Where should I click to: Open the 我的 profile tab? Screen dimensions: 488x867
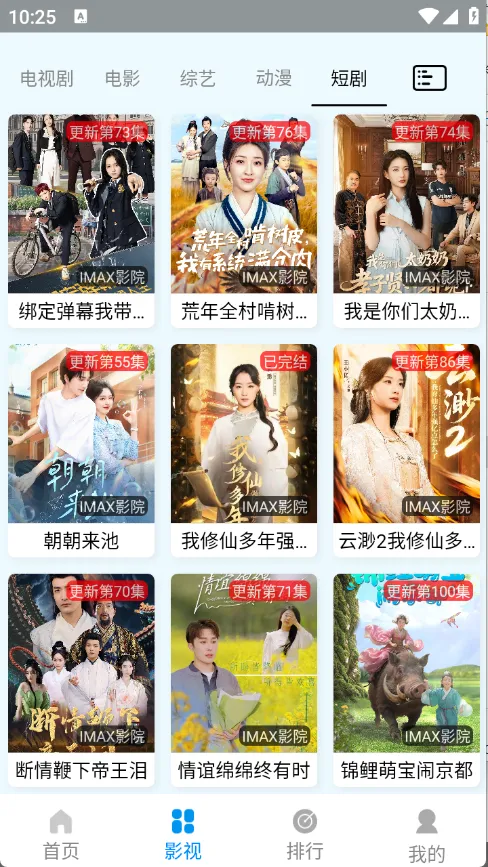coord(427,835)
